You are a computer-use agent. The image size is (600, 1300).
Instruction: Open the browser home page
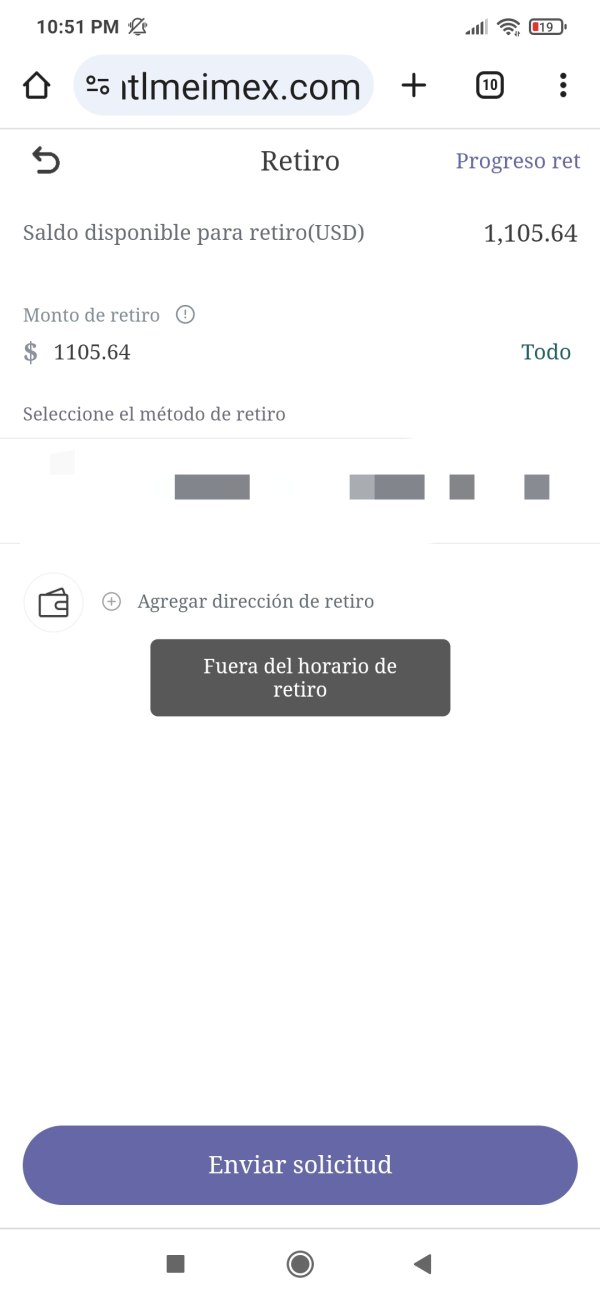[x=36, y=86]
